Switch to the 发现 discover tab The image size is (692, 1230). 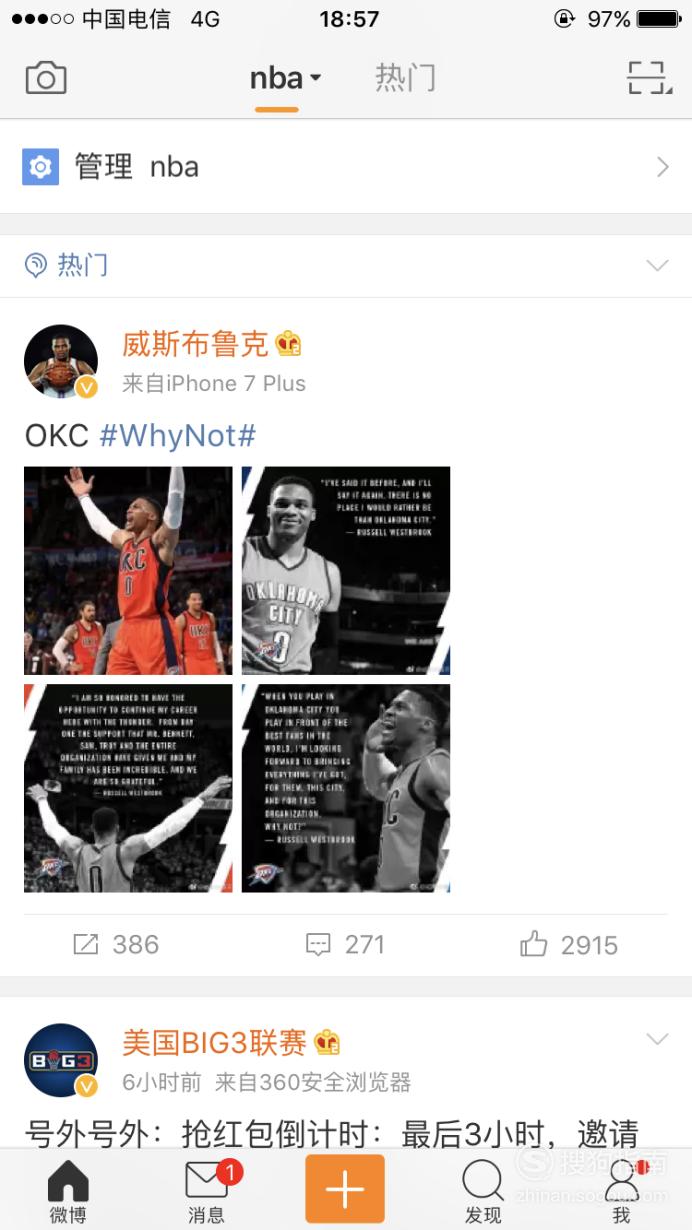pos(483,1191)
